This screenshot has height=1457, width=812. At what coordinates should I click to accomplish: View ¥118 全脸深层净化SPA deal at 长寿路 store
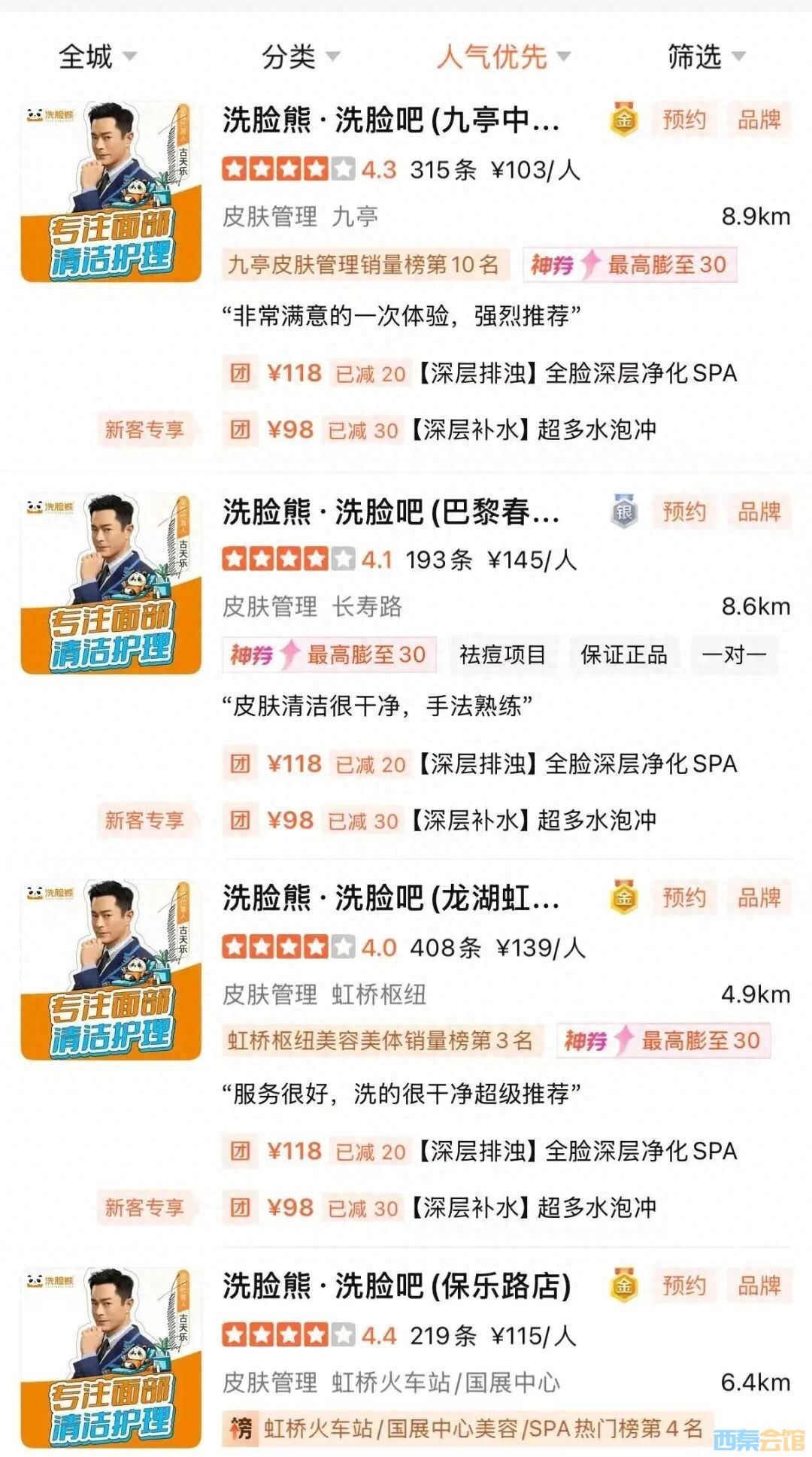(481, 764)
